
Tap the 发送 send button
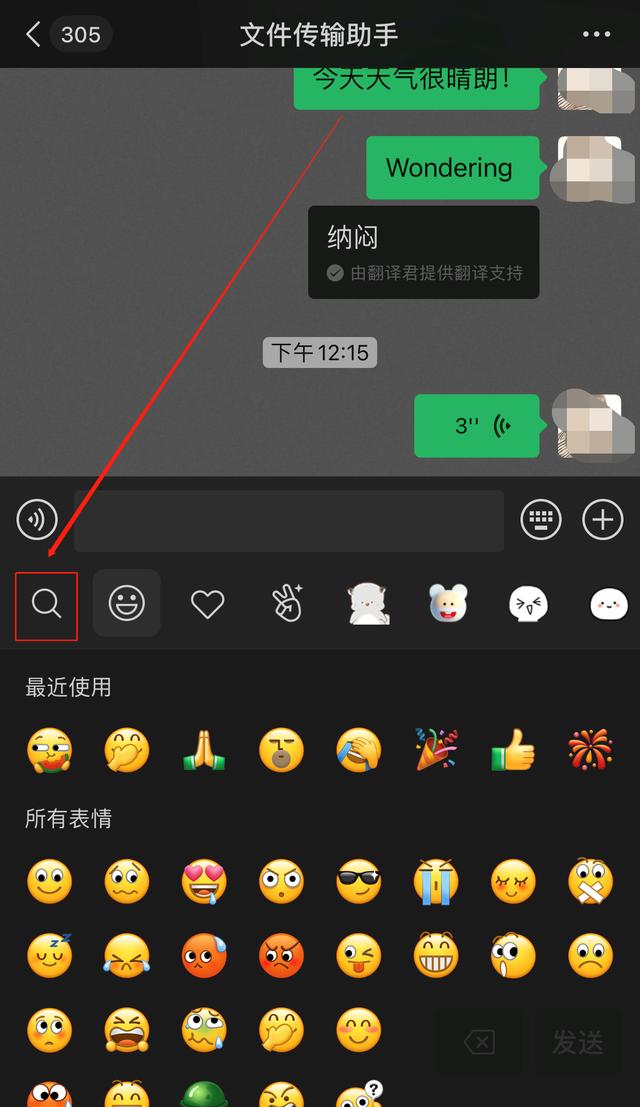pyautogui.click(x=578, y=1042)
